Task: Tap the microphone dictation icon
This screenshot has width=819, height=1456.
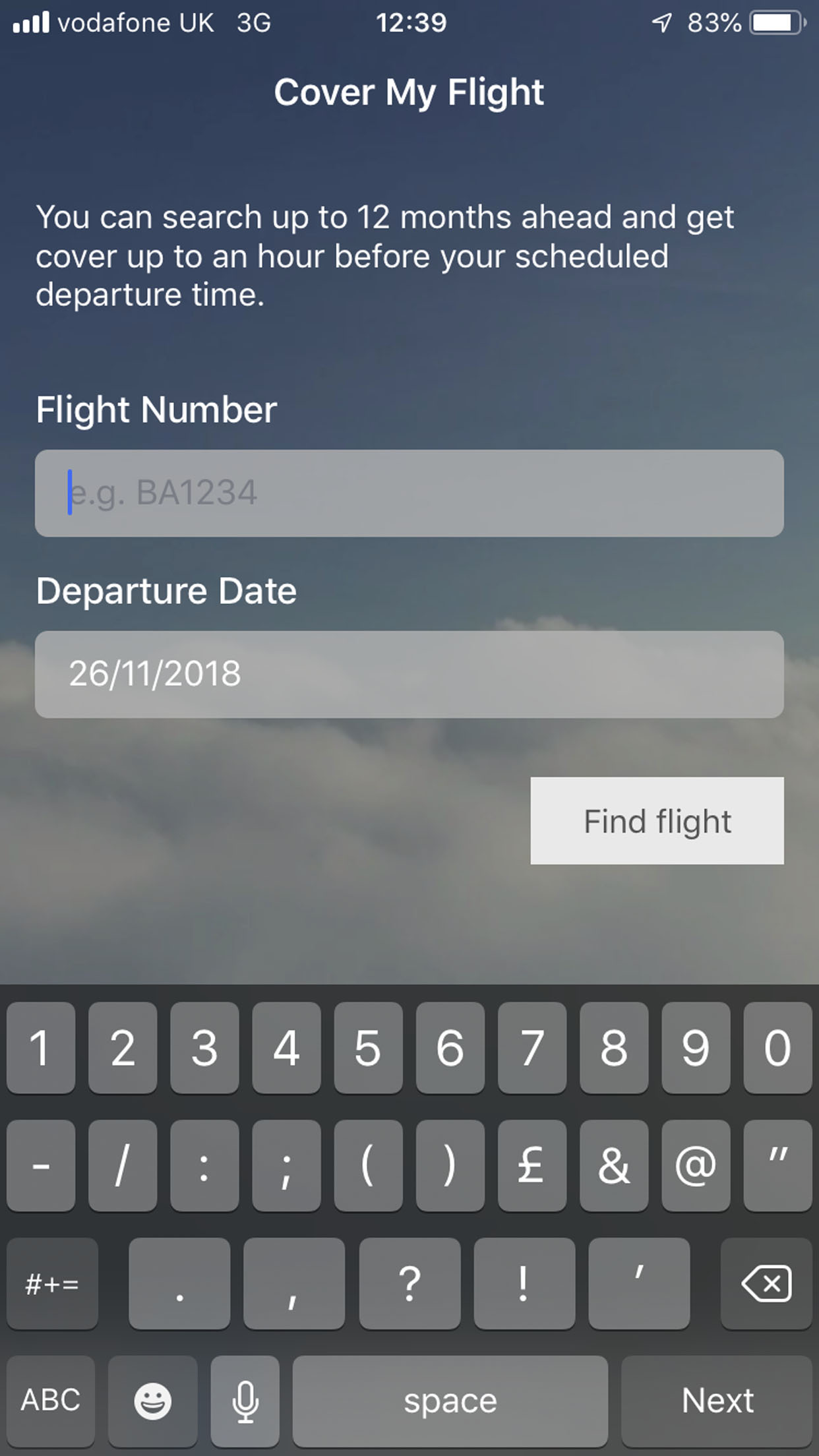Action: pyautogui.click(x=245, y=1401)
